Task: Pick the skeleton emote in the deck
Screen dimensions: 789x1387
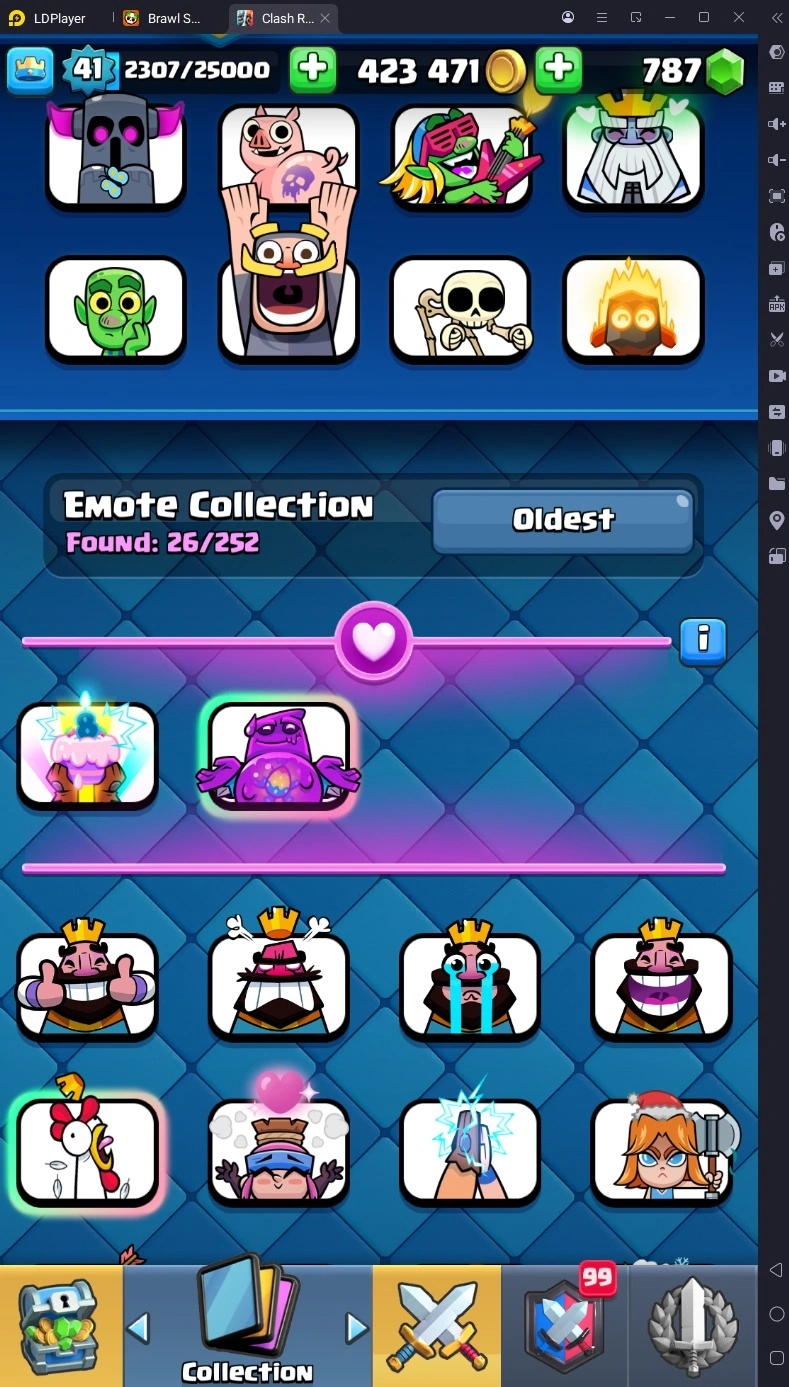Action: [460, 308]
